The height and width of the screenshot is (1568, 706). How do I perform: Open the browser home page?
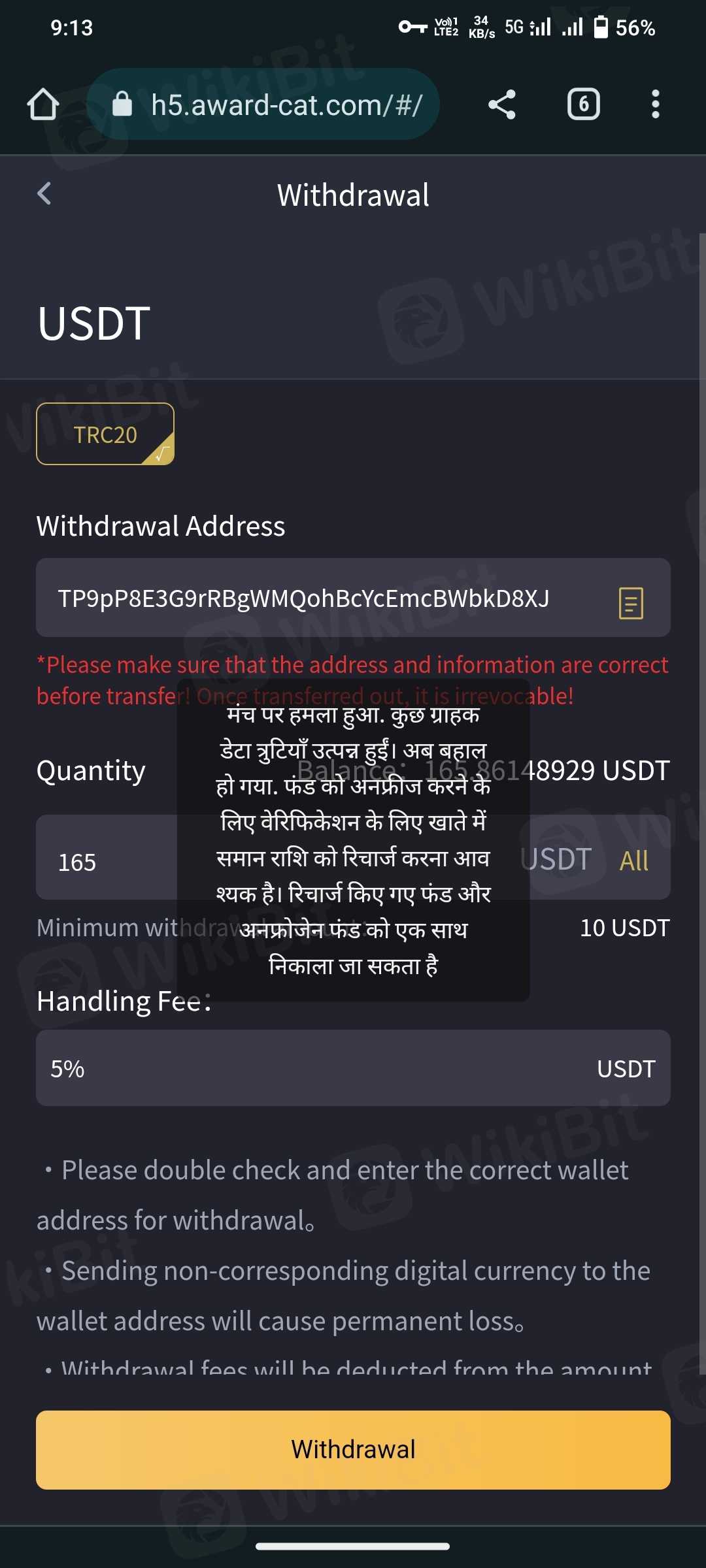pyautogui.click(x=43, y=105)
